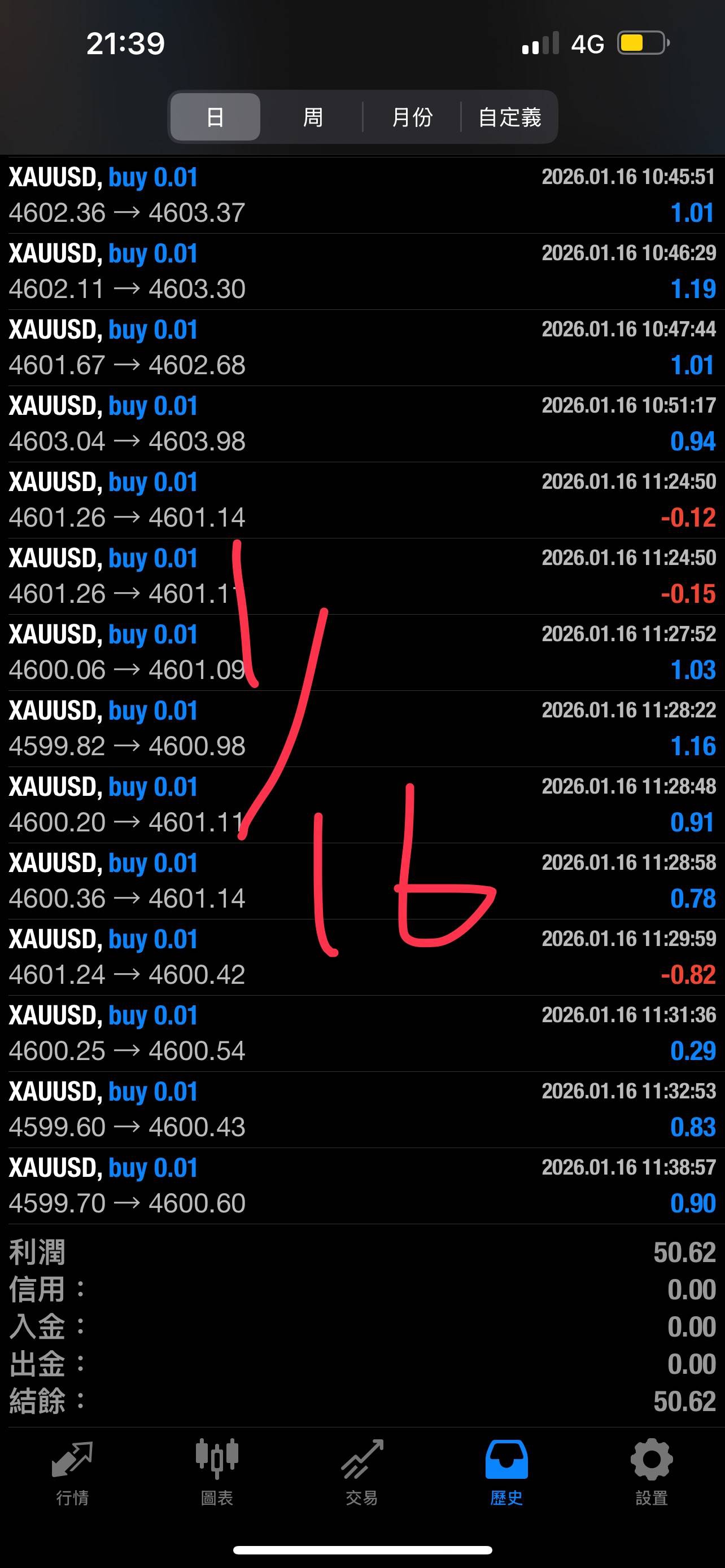725x1568 pixels.
Task: Show details of the 10:51:17 trade
Action: point(362,424)
